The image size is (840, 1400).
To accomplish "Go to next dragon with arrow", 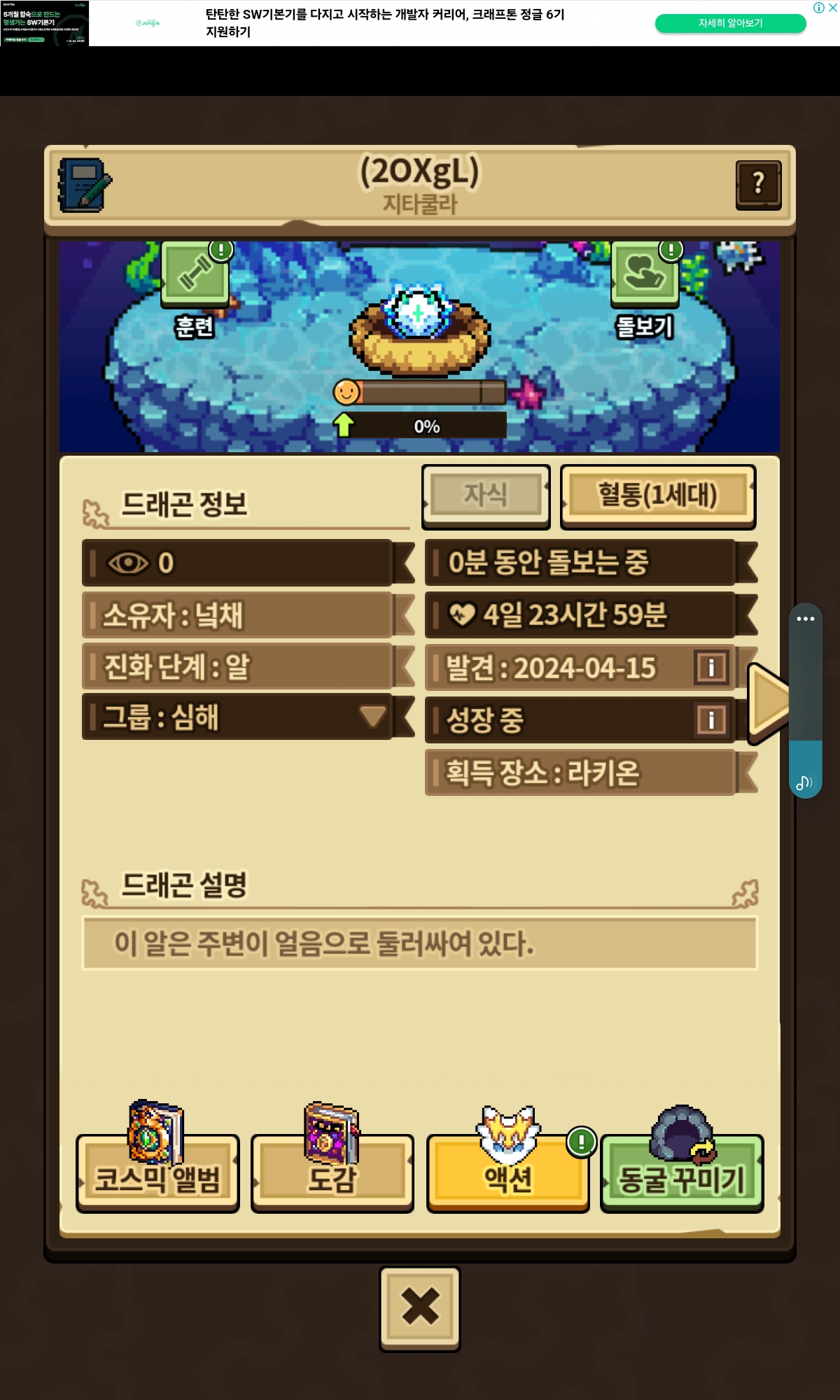I will 768,703.
